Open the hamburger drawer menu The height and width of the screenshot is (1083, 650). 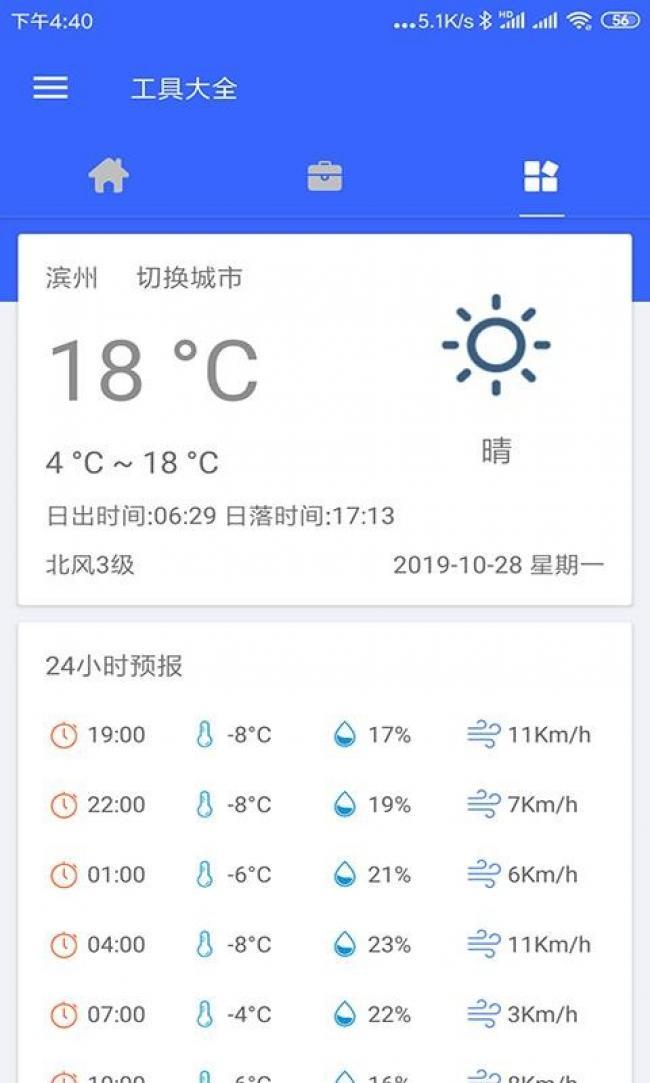click(x=50, y=88)
